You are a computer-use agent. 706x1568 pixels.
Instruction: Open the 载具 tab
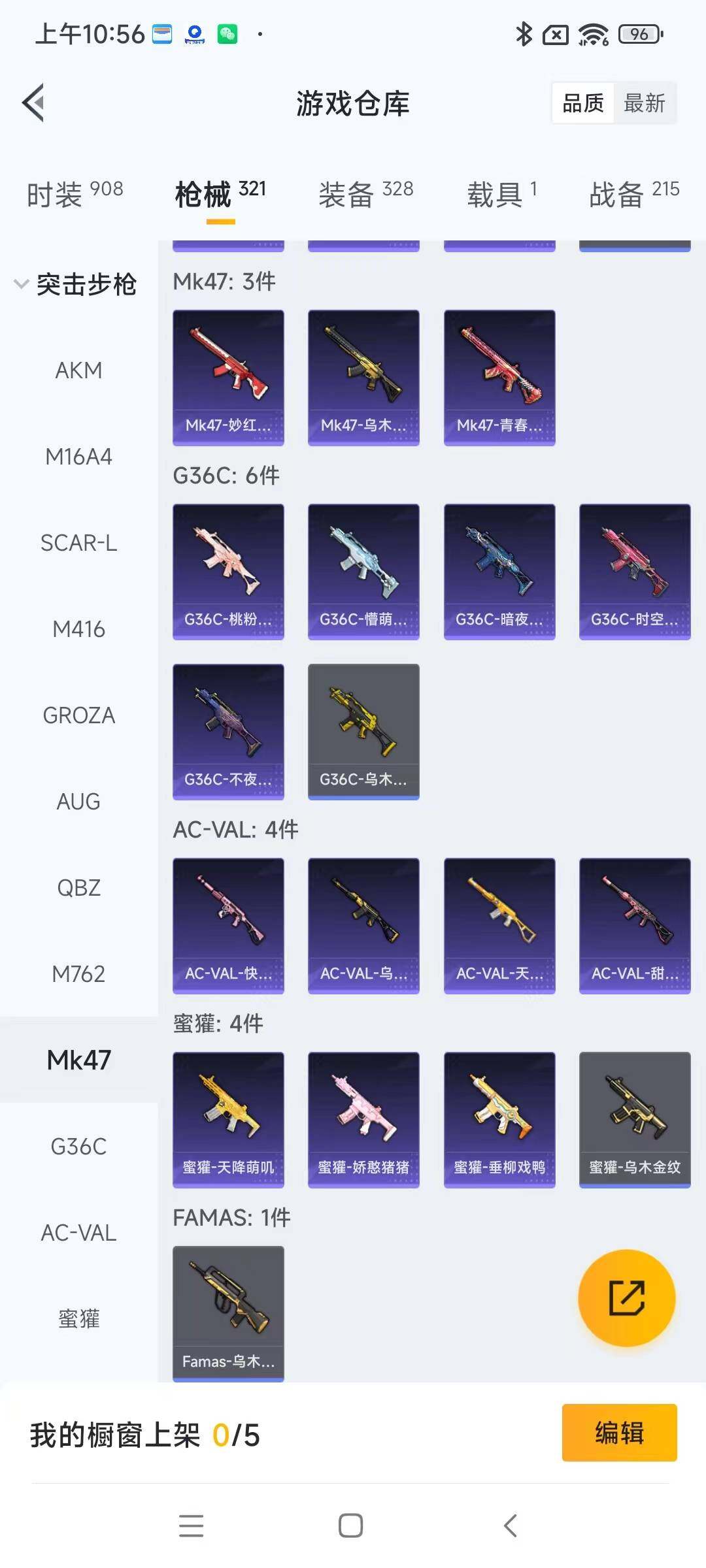coord(501,194)
